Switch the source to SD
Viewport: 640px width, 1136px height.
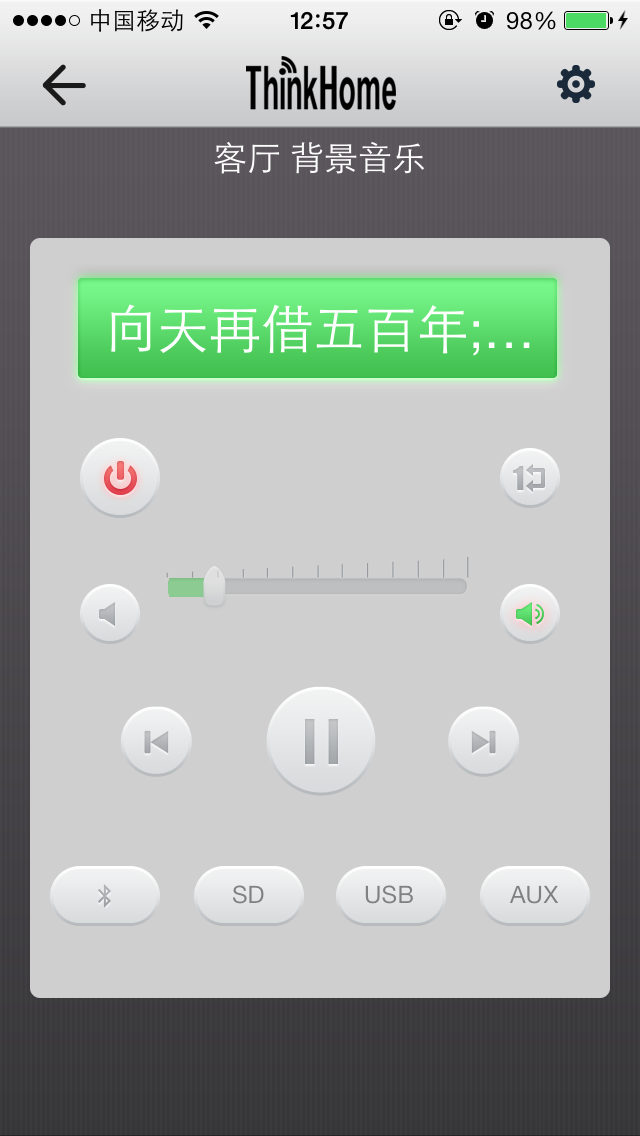point(248,895)
